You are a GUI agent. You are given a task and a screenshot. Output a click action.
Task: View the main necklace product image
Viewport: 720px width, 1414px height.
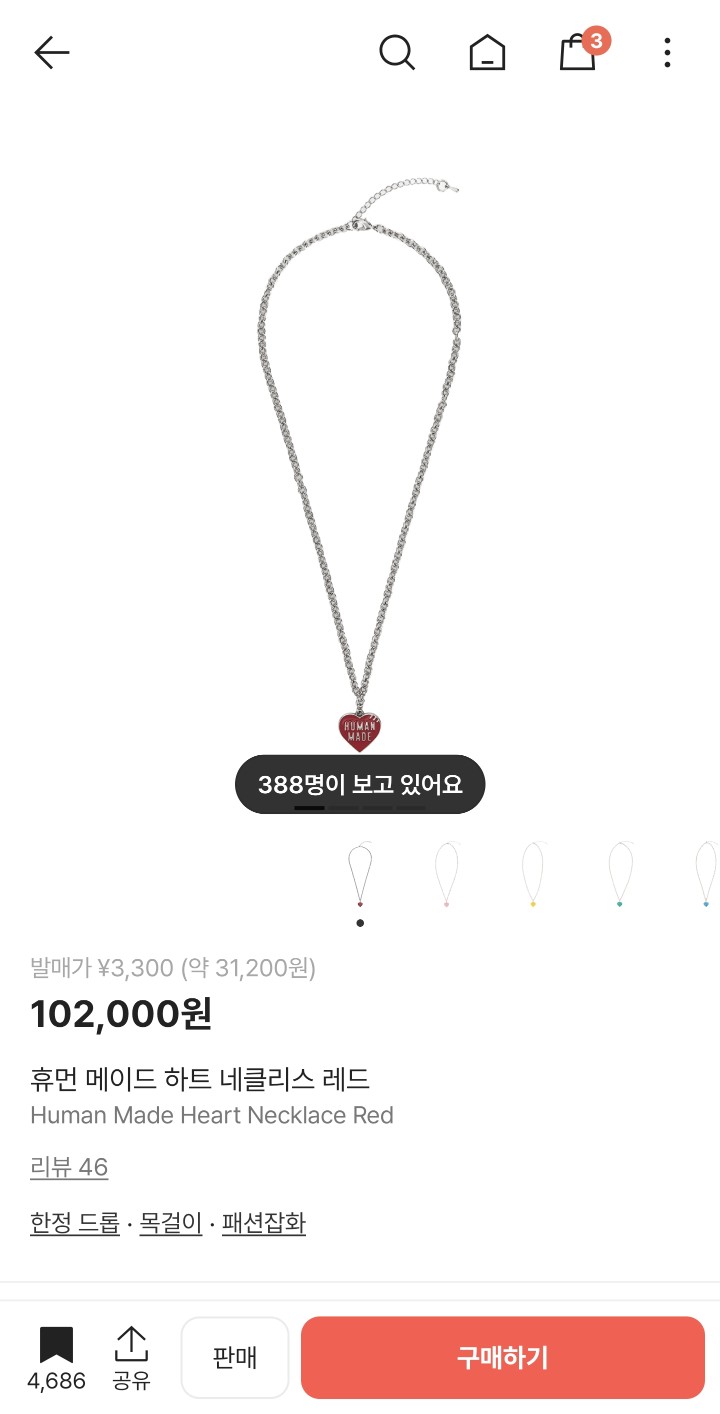point(360,460)
